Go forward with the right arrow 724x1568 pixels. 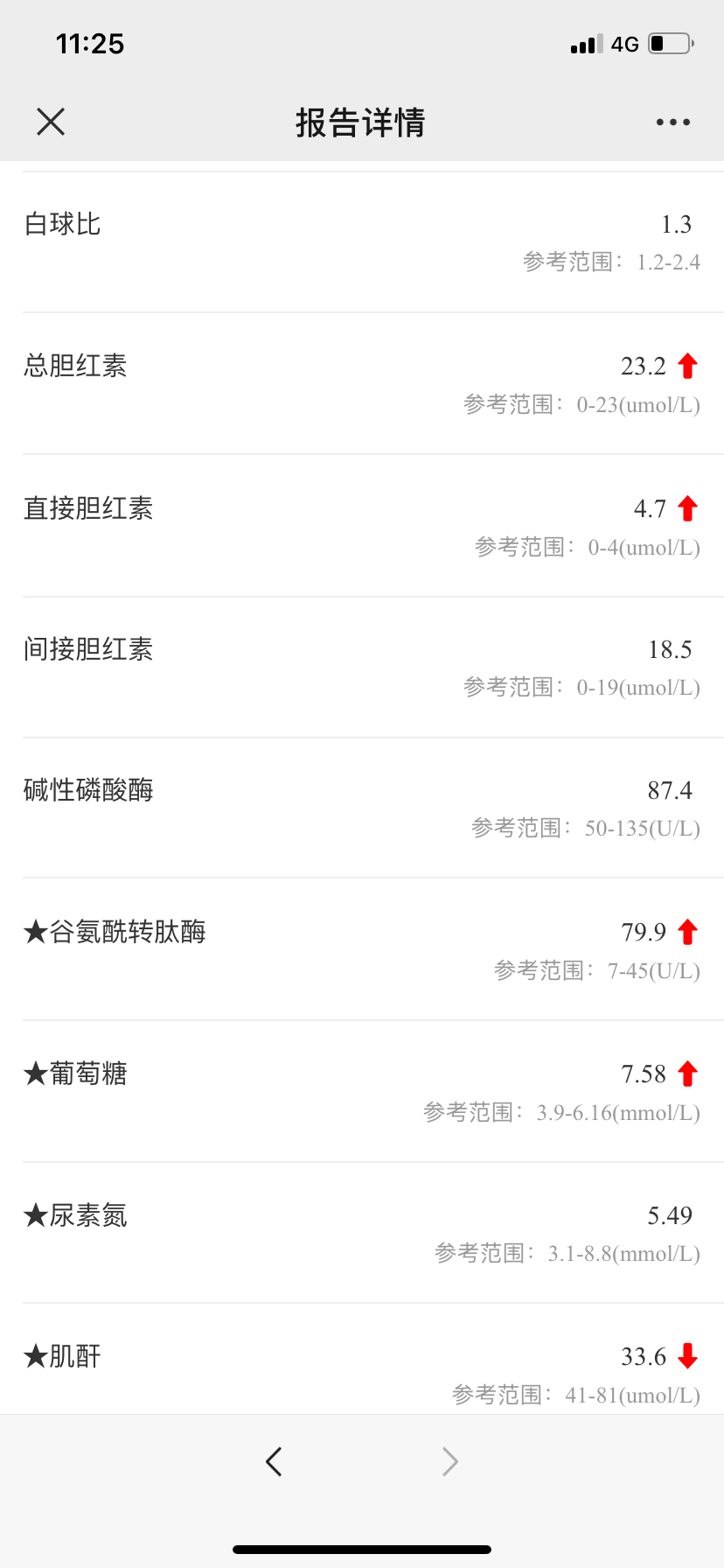[450, 1461]
